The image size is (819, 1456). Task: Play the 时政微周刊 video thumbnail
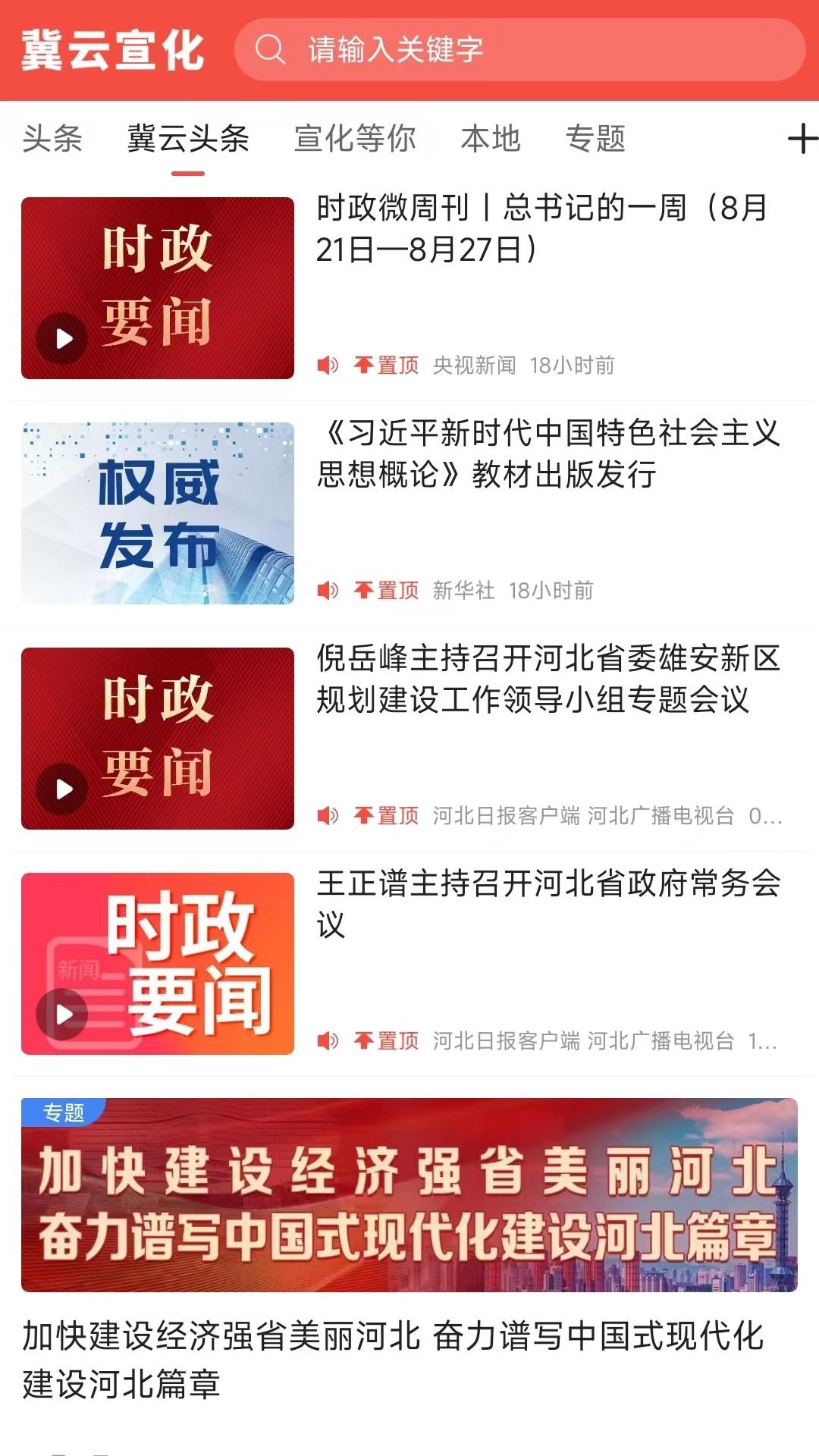click(157, 286)
